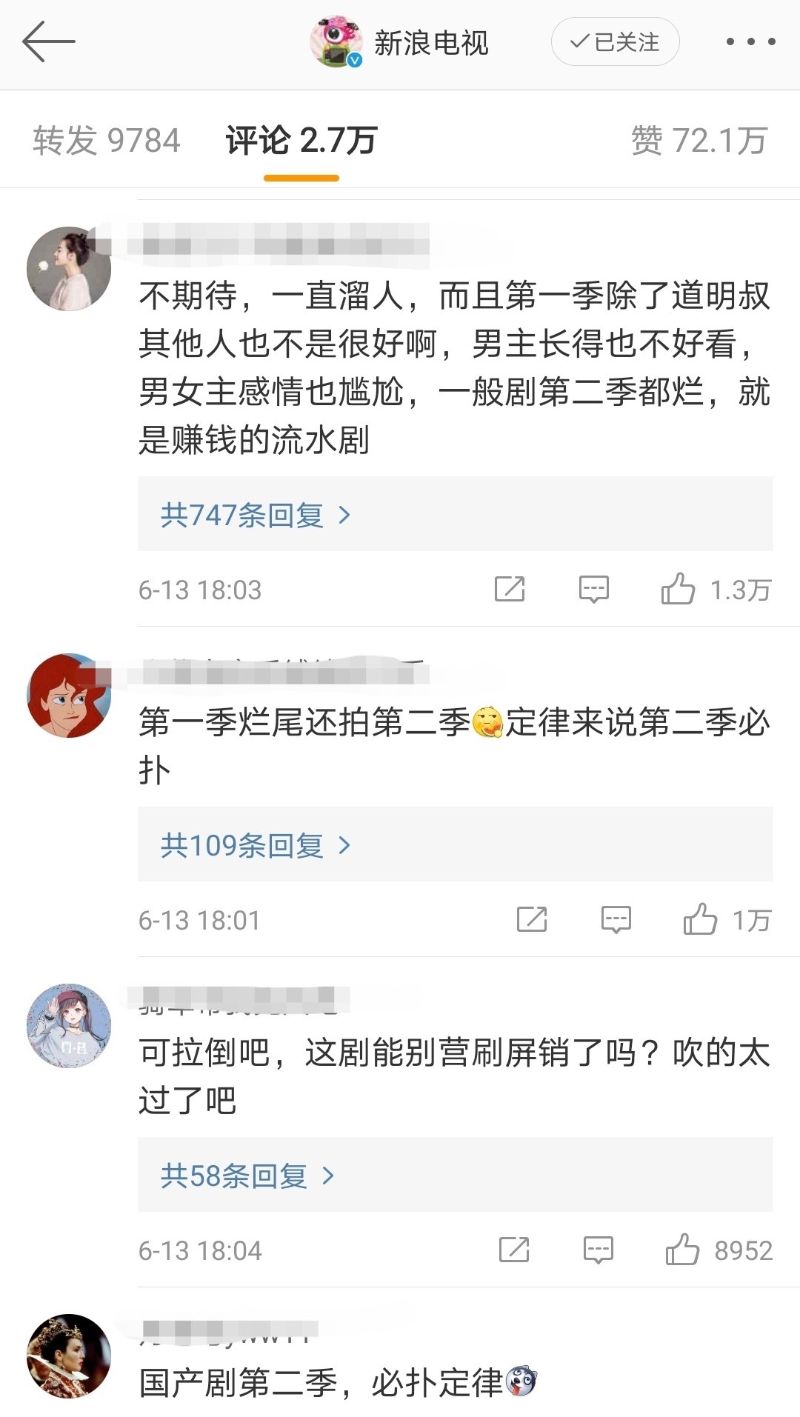Expand 共58条回复 replies

click(247, 1175)
